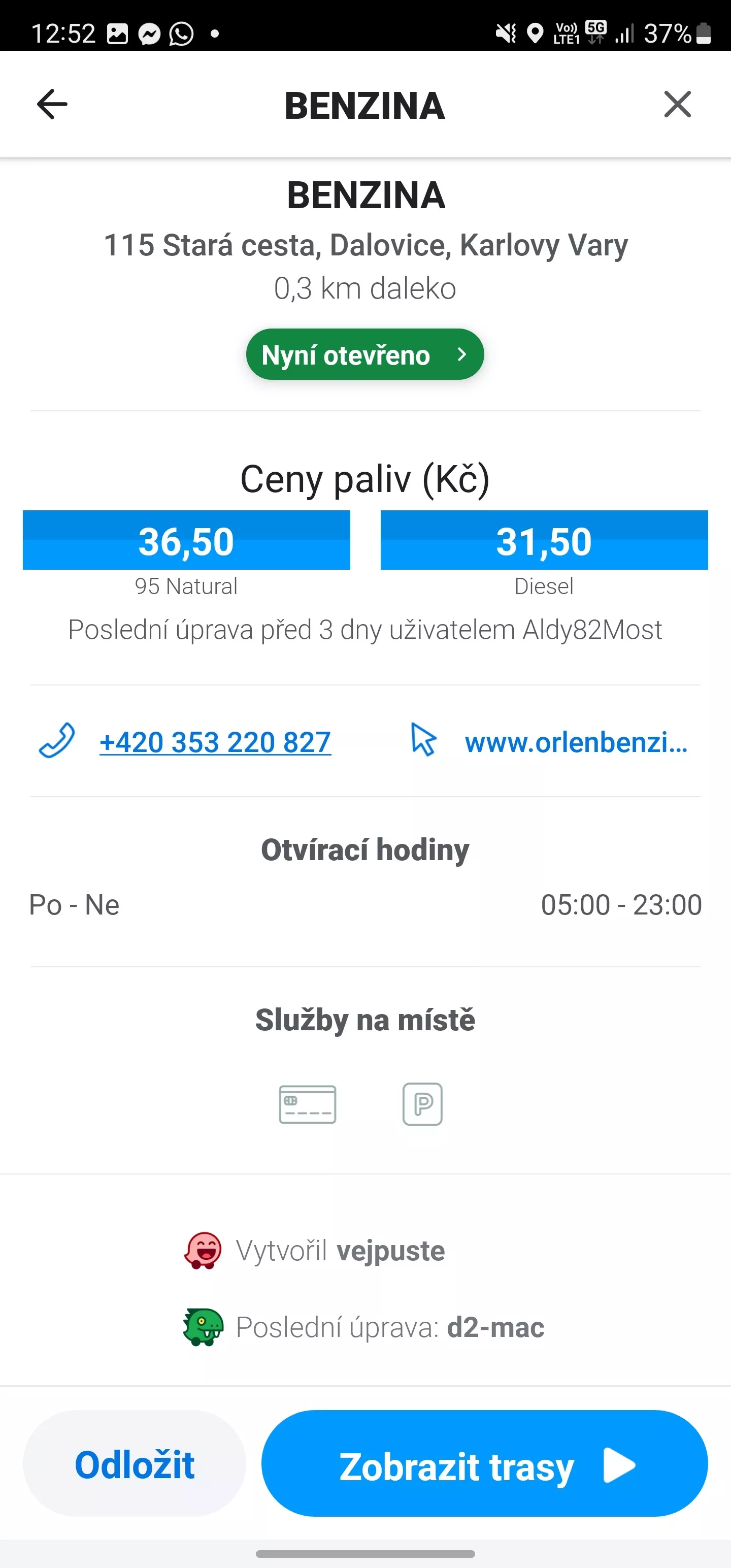Viewport: 731px width, 1568px height.
Task: Close the BENZINA station details
Action: (677, 104)
